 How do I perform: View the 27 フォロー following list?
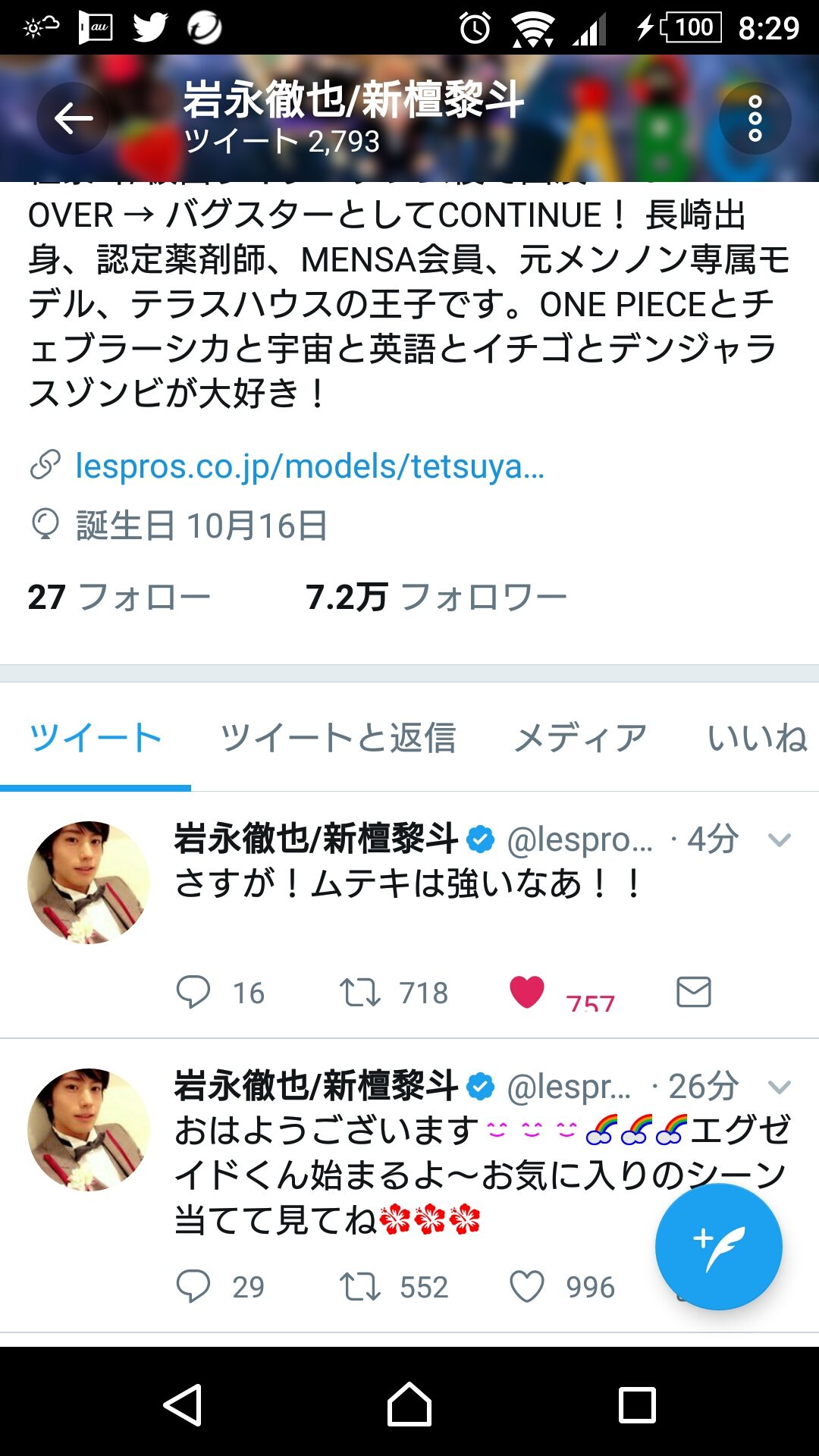point(119,598)
